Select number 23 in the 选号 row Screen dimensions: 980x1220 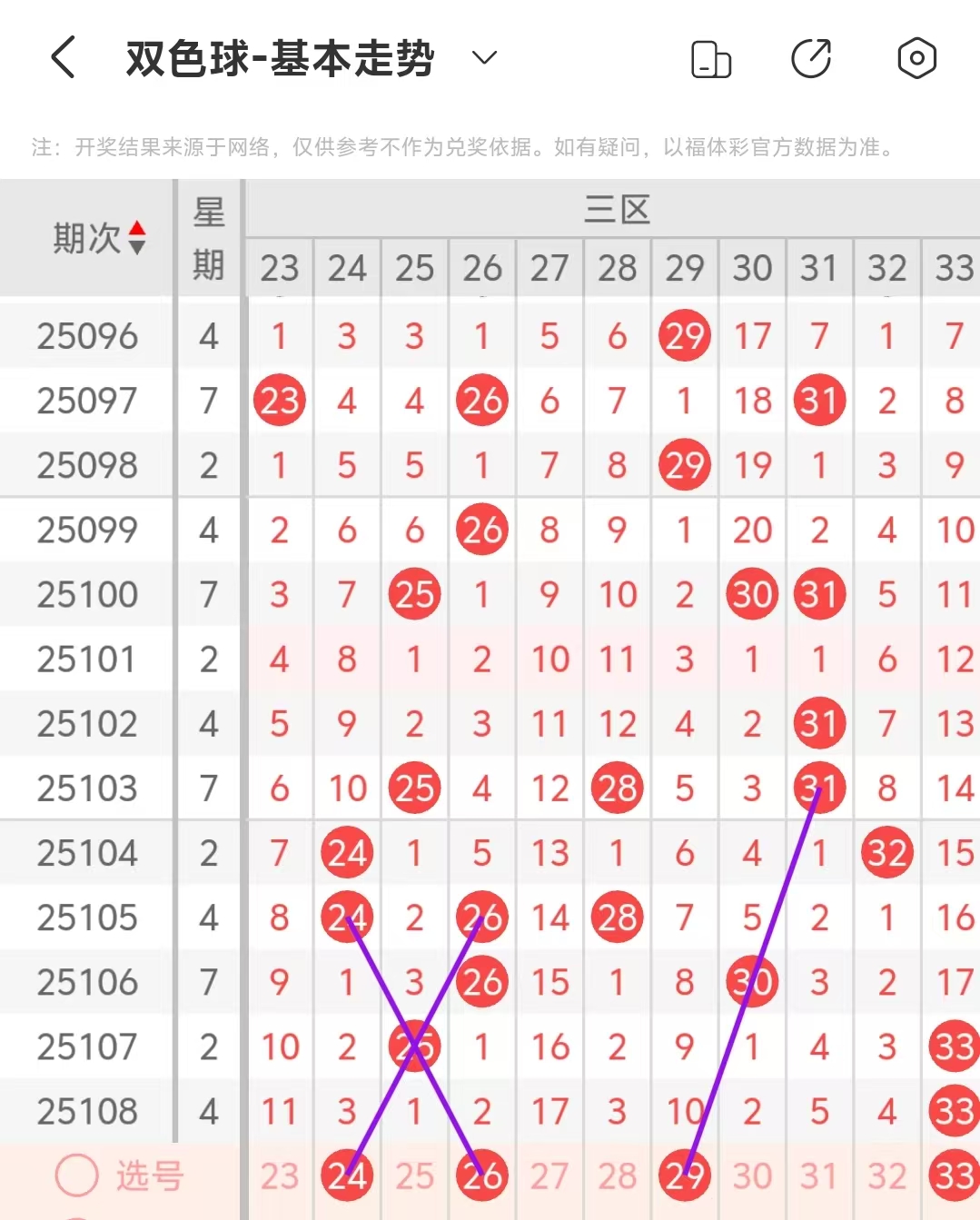click(x=279, y=1176)
